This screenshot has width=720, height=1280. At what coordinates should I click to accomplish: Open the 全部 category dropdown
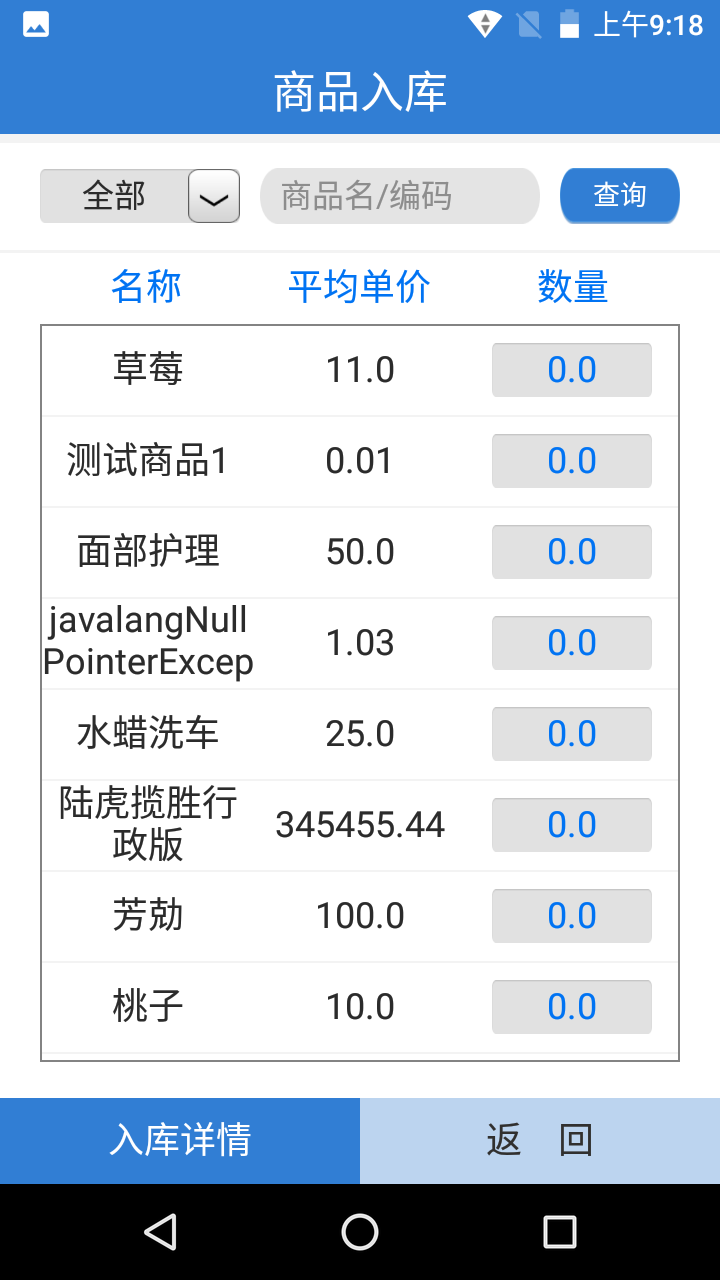140,196
